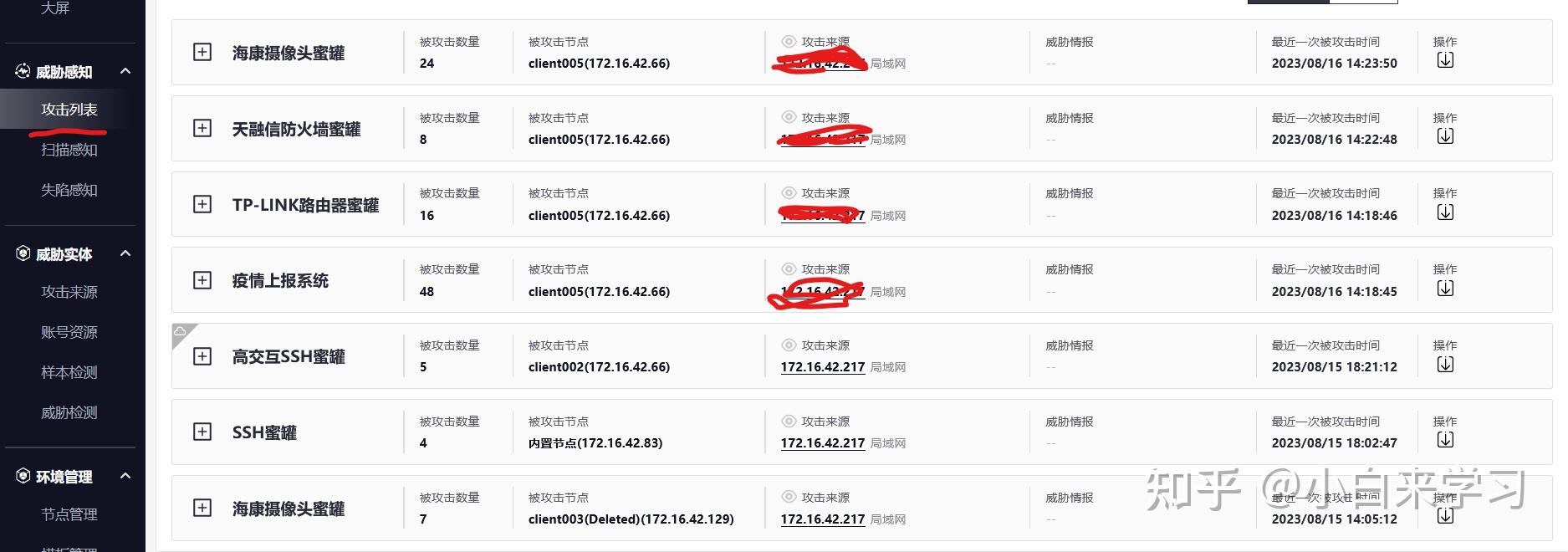Open the attack source IP in SSH蜜罐 row
Viewport: 1568px width, 552px height.
(822, 443)
